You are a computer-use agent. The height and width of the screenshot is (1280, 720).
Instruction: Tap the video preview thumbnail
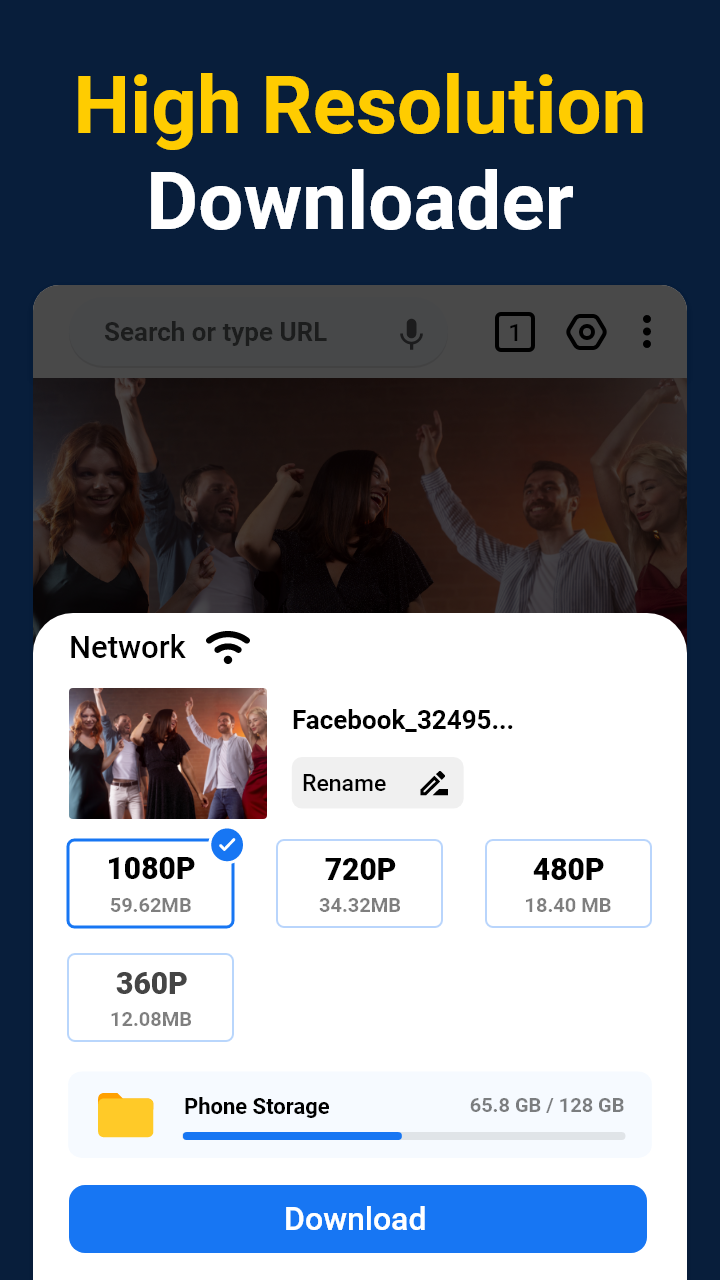point(167,753)
